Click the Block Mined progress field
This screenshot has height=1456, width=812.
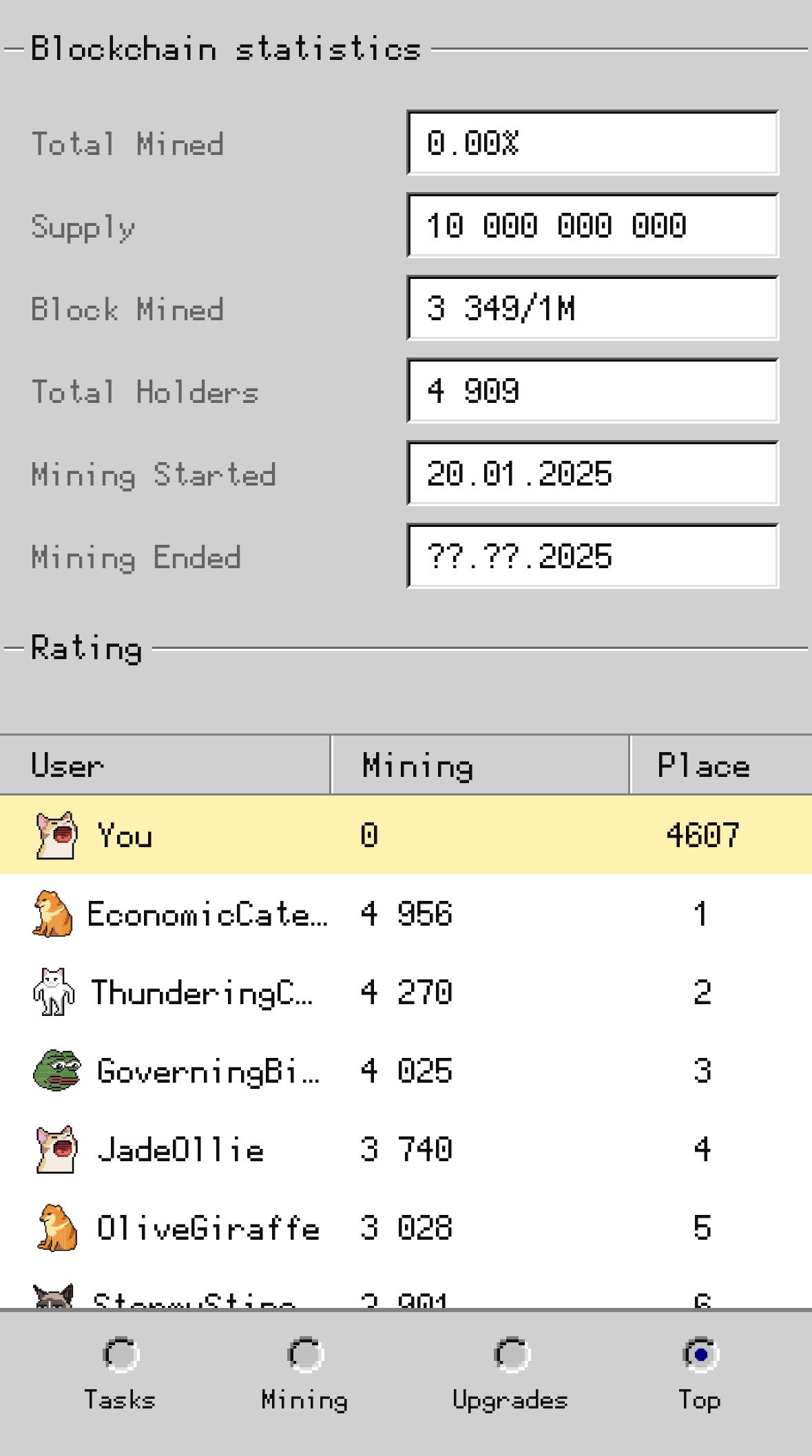pos(592,309)
